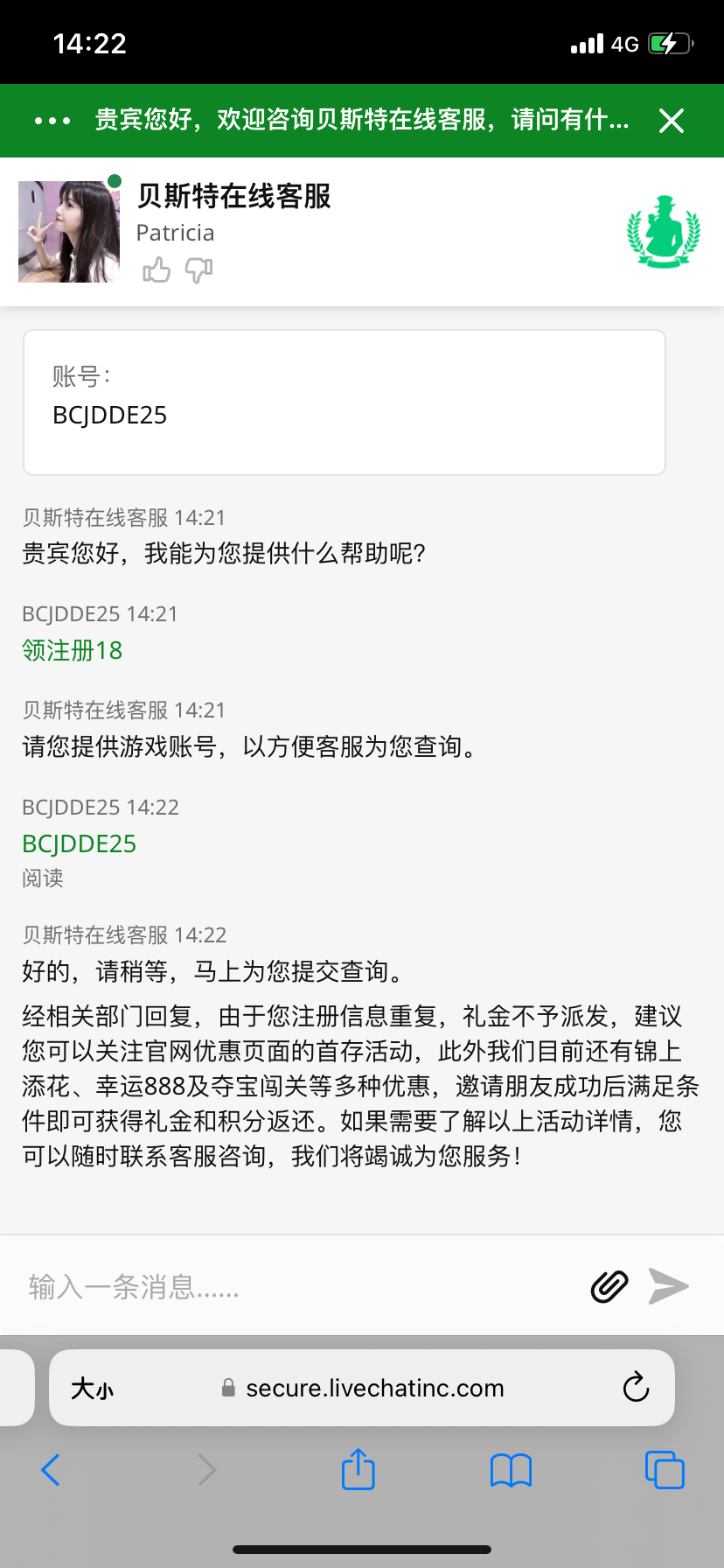Send the typed message
The width and height of the screenshot is (724, 1568).
669,1286
